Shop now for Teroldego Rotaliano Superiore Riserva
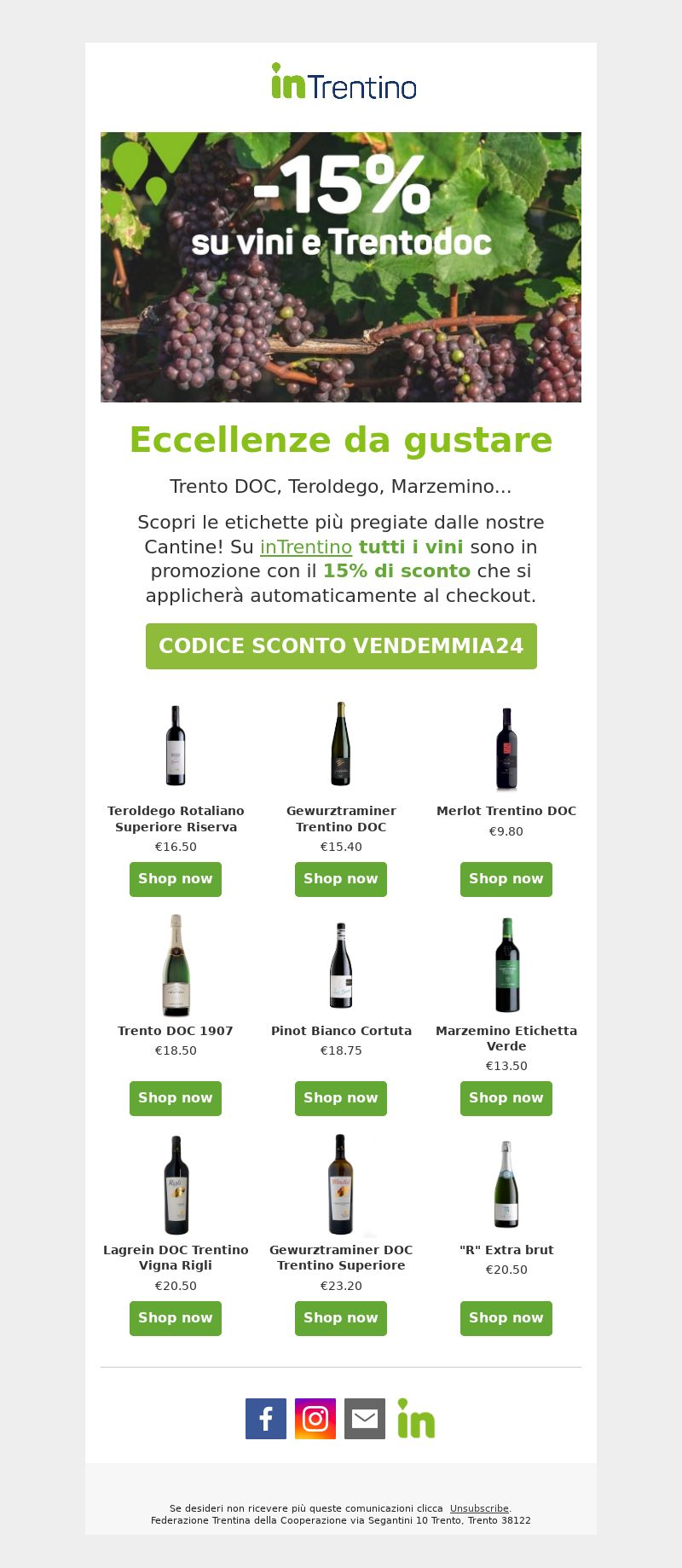The width and height of the screenshot is (682, 1568). pyautogui.click(x=176, y=879)
